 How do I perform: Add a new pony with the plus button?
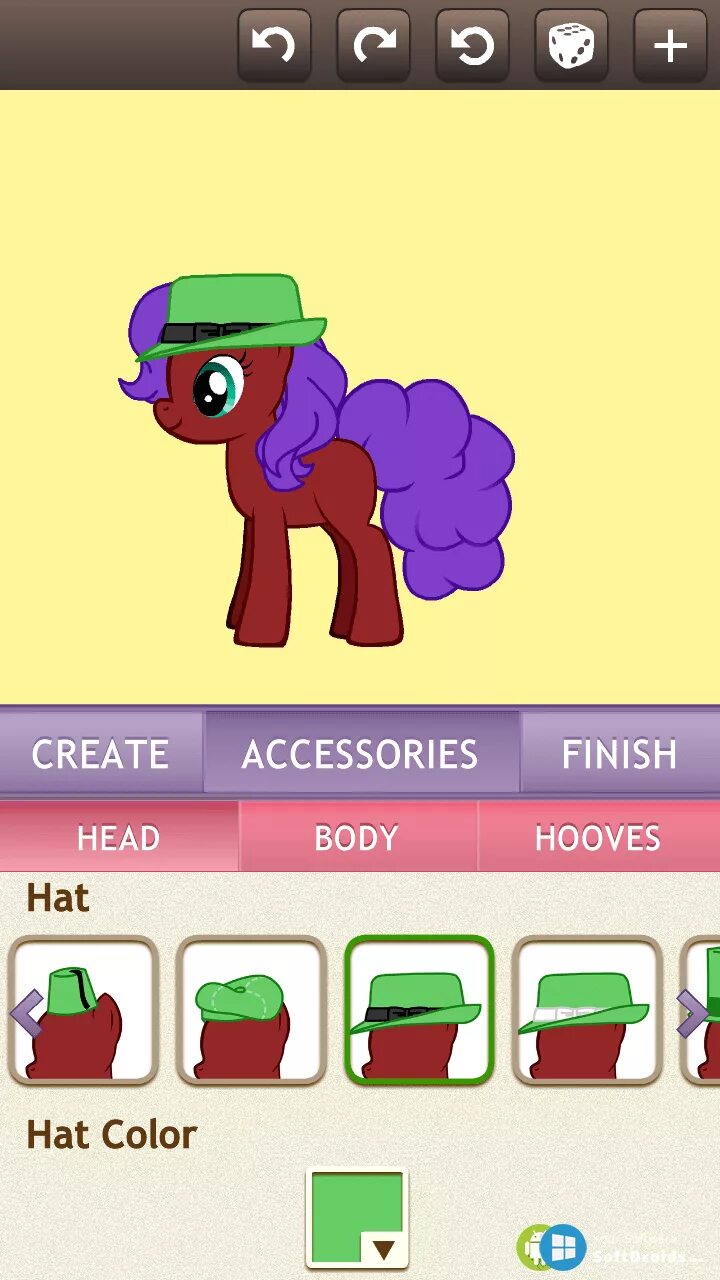tap(670, 45)
